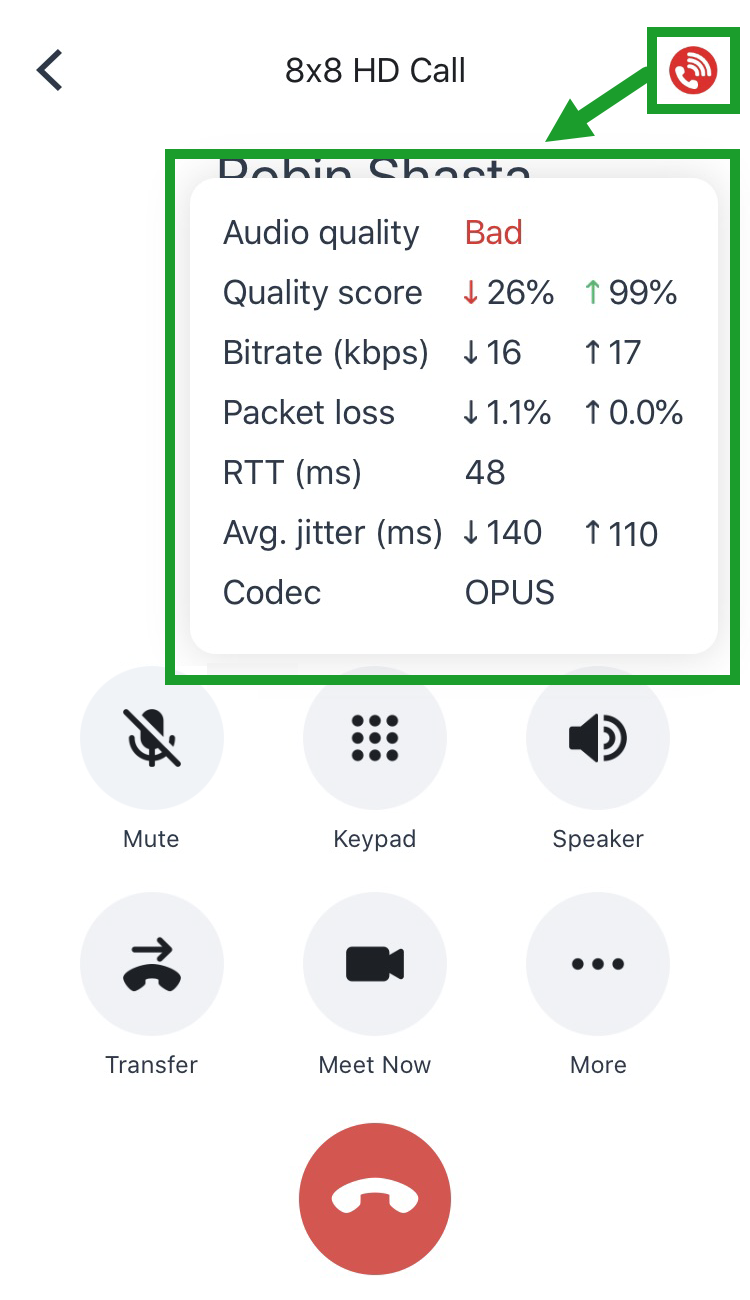
Task: Open More call options
Action: click(597, 964)
